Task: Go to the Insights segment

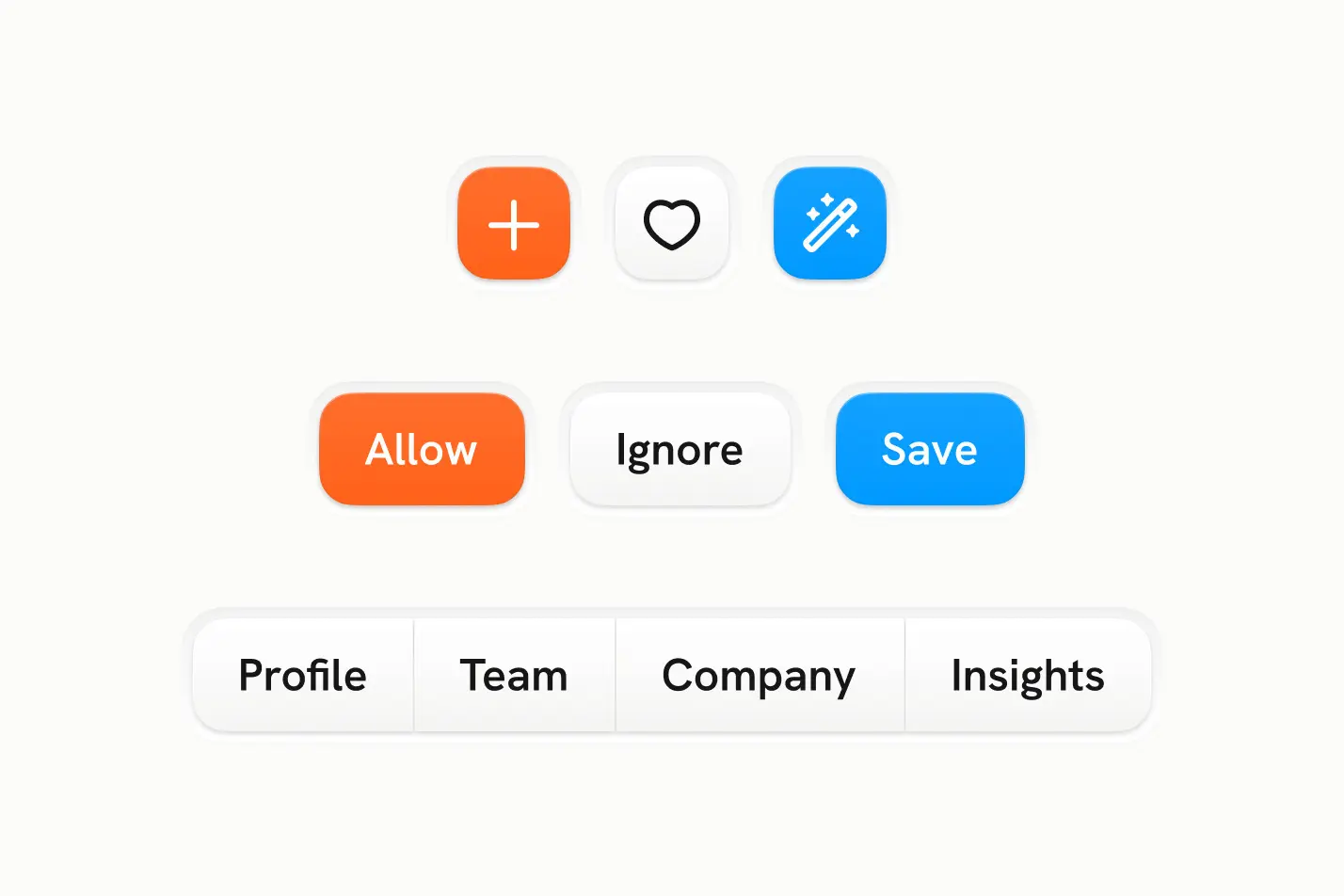Action: click(1027, 676)
